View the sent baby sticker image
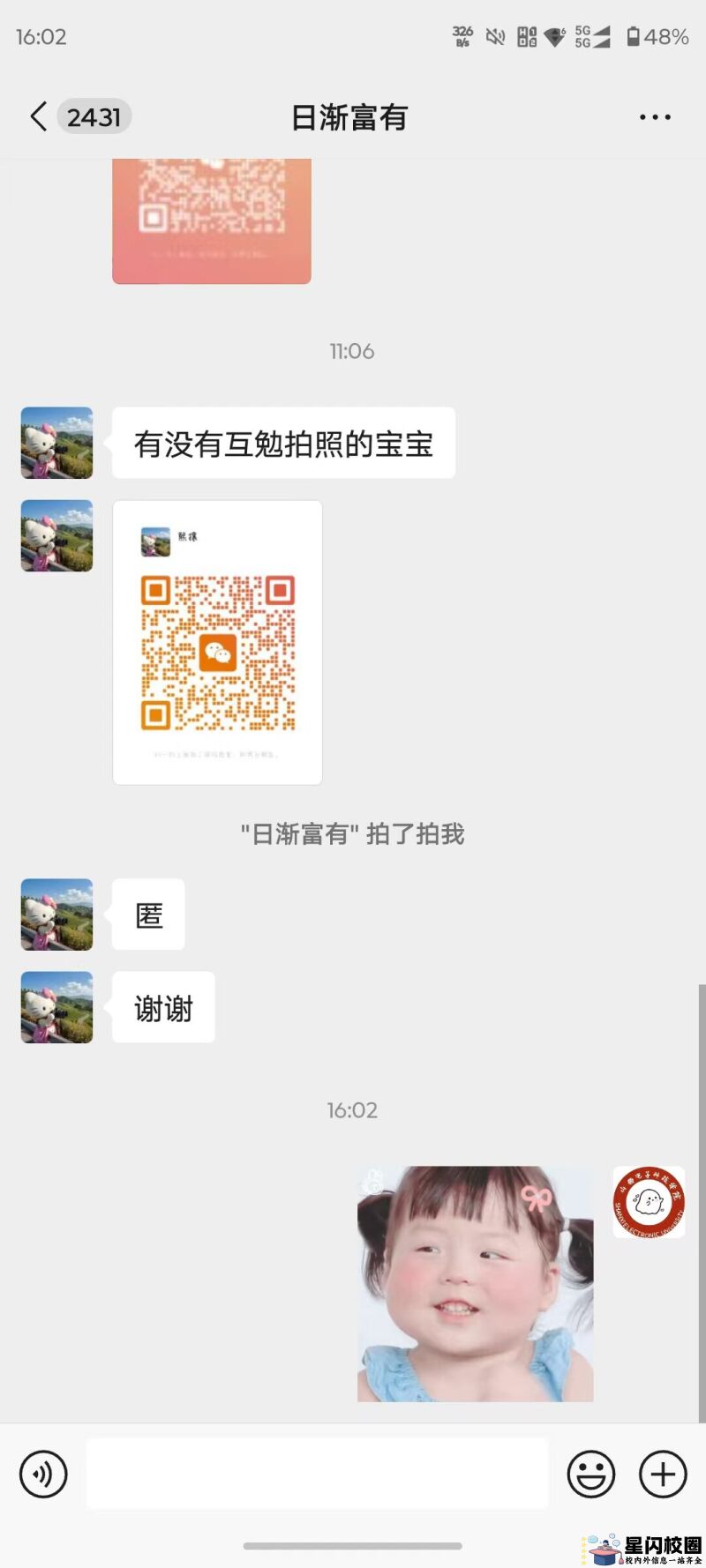This screenshot has width=706, height=1568. (x=475, y=1283)
